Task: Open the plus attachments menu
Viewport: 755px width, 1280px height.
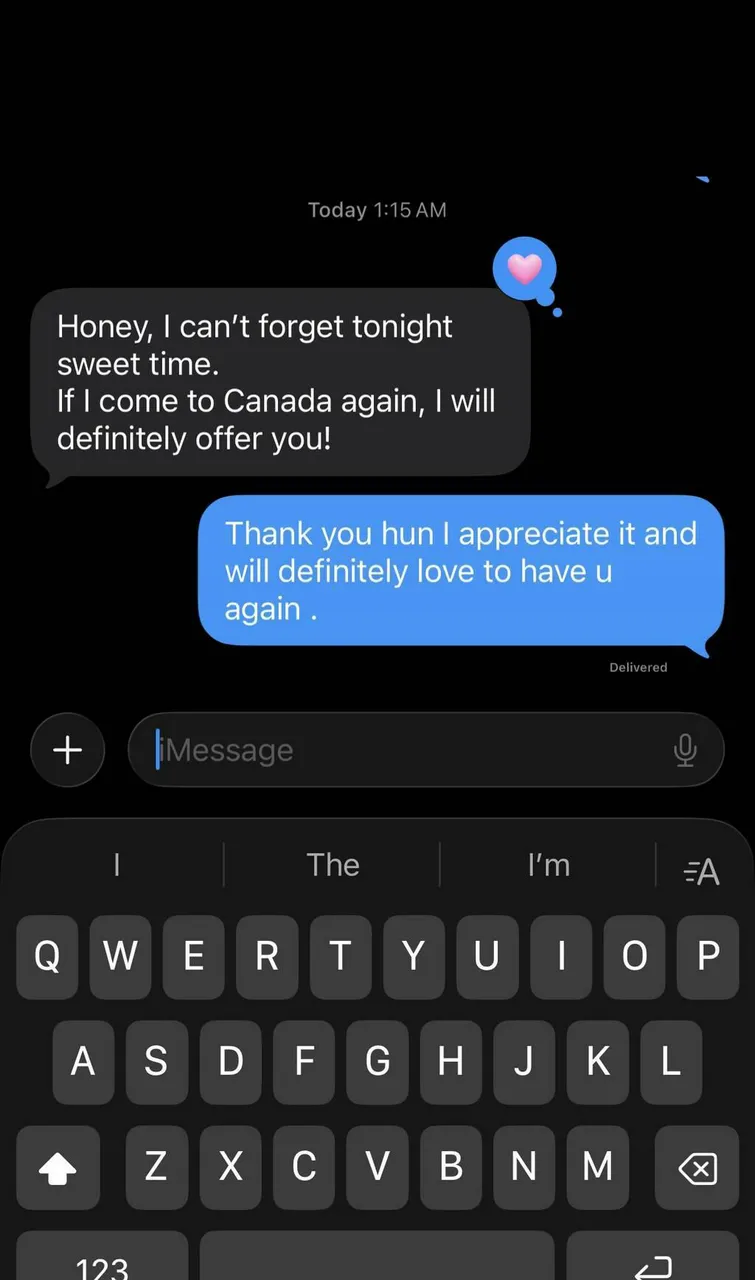Action: tap(67, 750)
